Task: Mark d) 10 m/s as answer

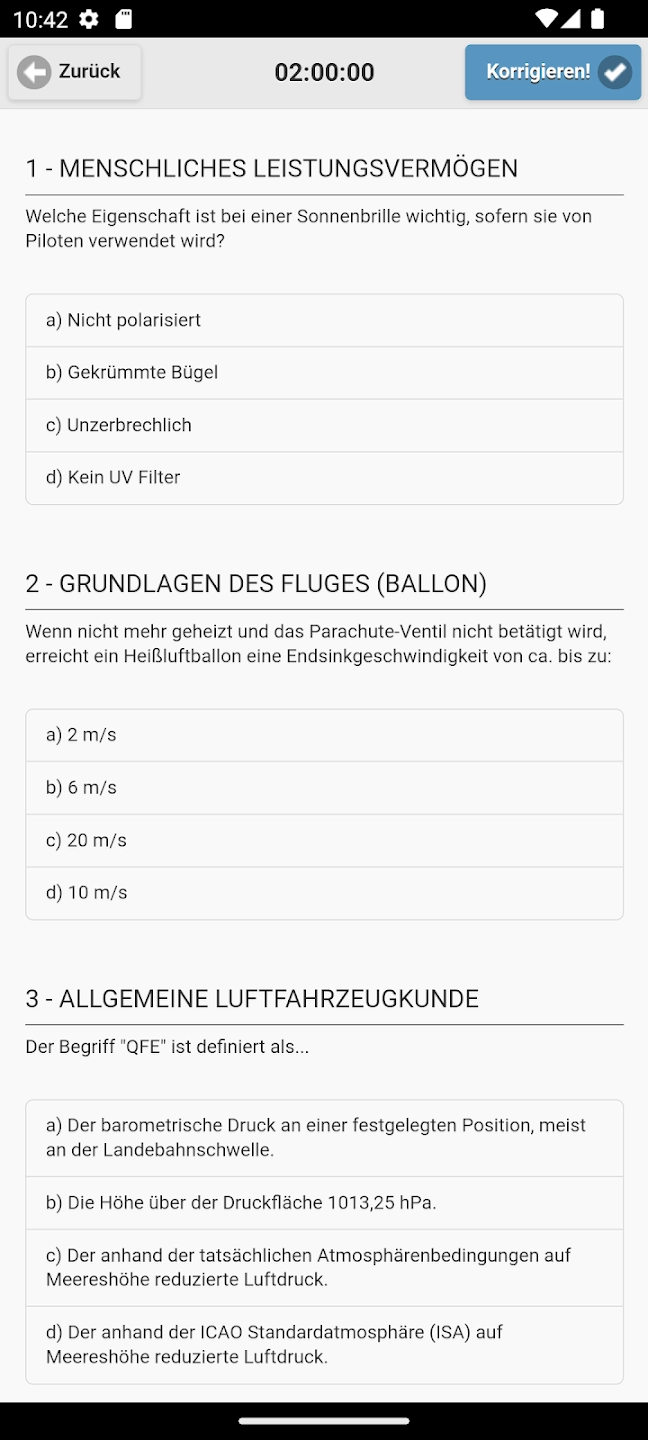Action: click(x=324, y=892)
